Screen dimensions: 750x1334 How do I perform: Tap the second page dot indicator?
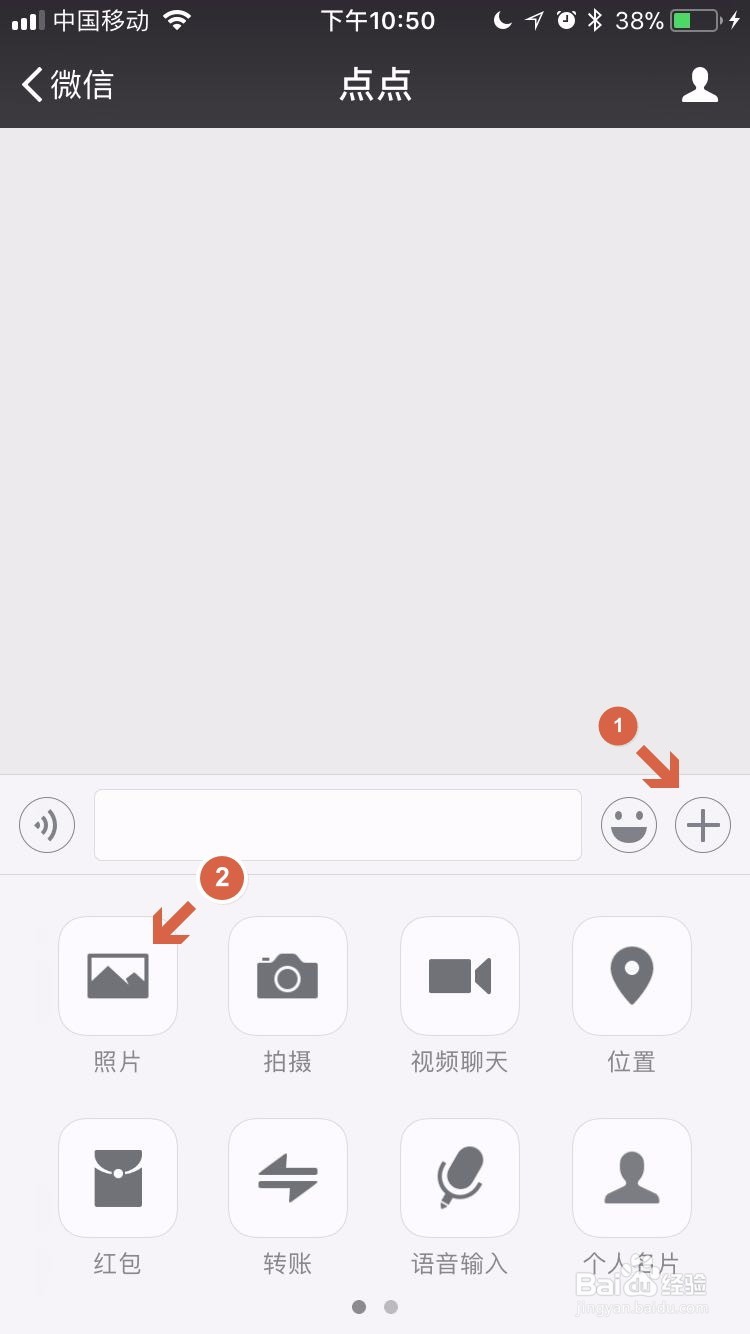[390, 1306]
